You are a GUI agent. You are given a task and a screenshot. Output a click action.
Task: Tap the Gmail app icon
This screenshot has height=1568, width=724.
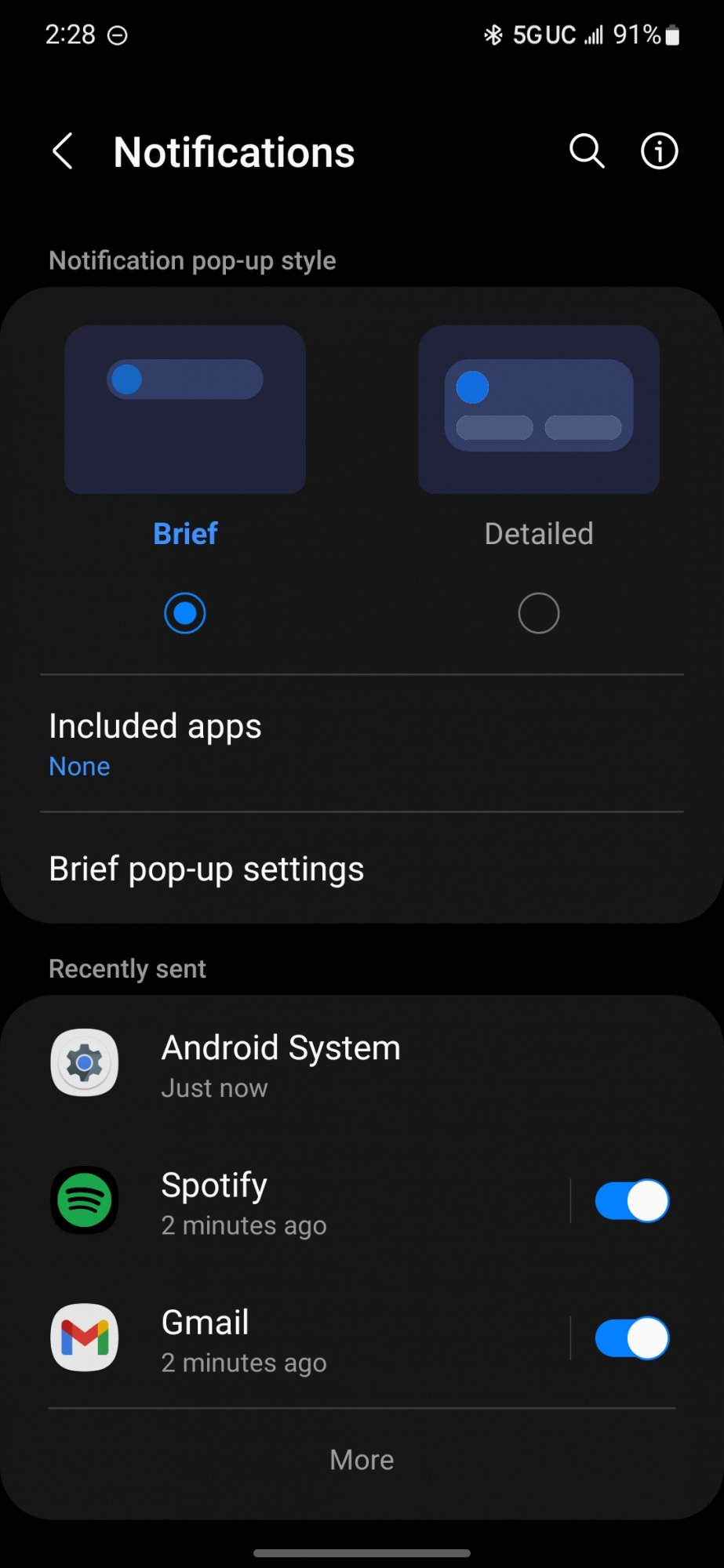pyautogui.click(x=84, y=1338)
